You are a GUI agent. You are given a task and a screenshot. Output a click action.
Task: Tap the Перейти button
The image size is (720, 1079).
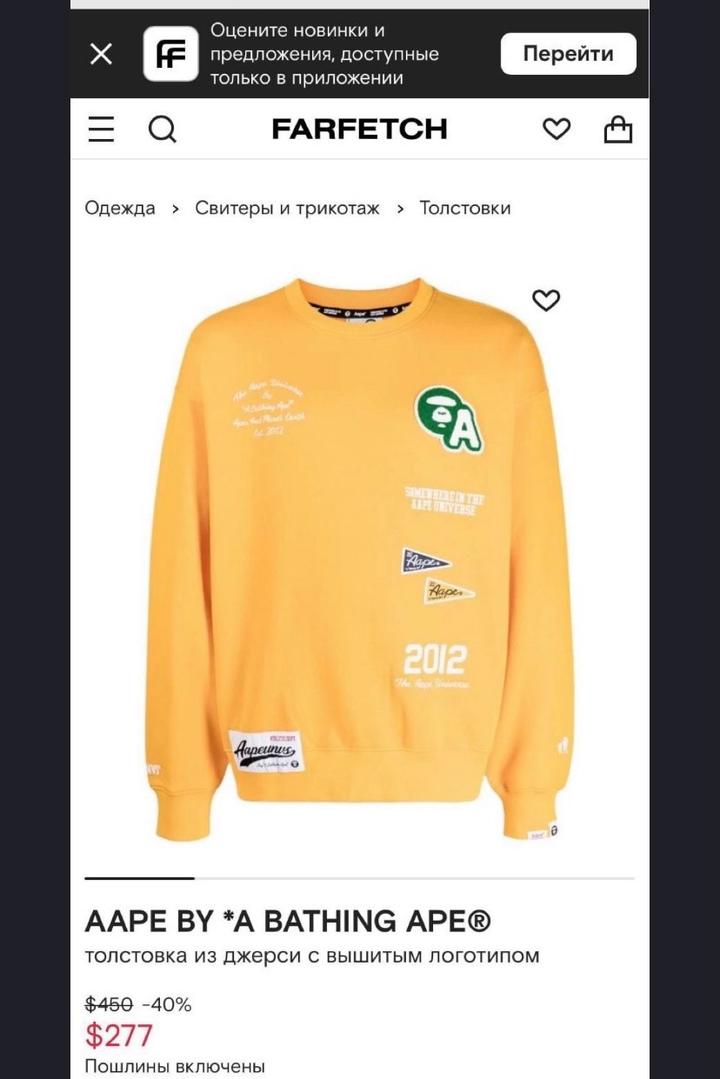568,54
